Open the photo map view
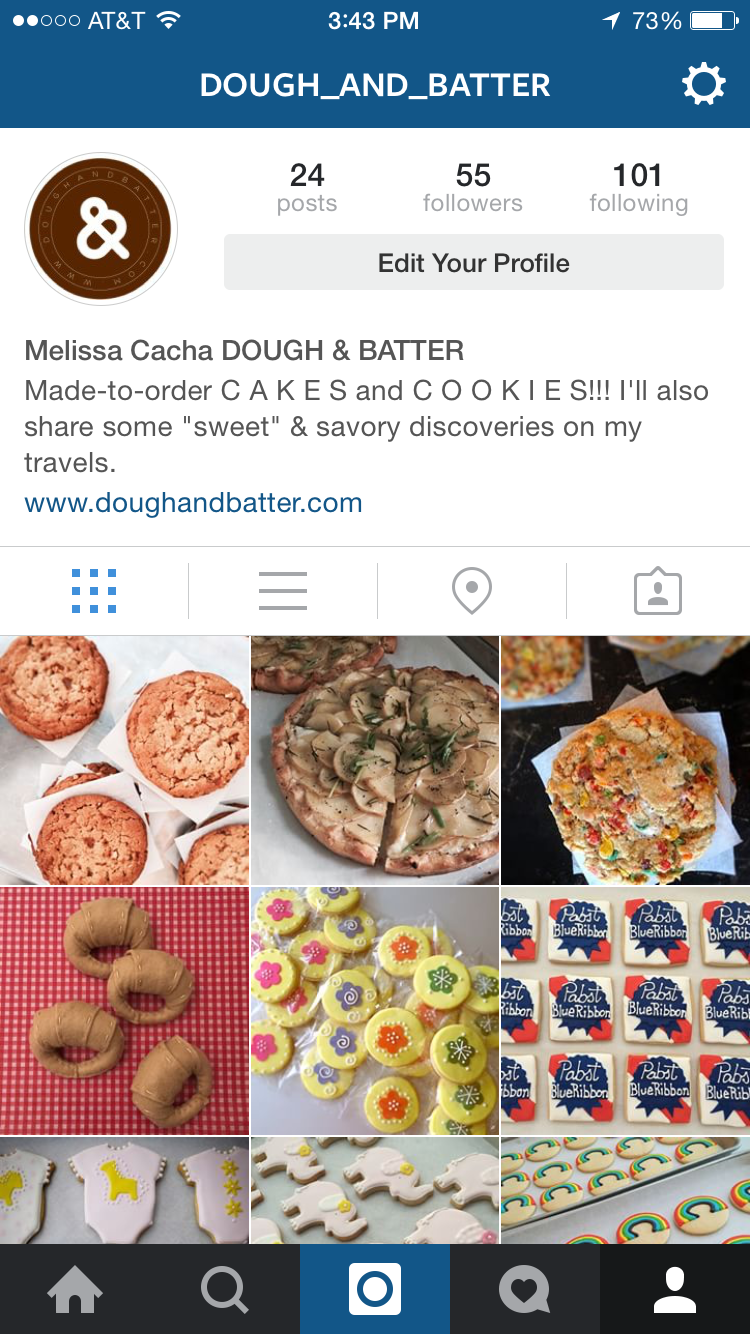 pos(470,590)
